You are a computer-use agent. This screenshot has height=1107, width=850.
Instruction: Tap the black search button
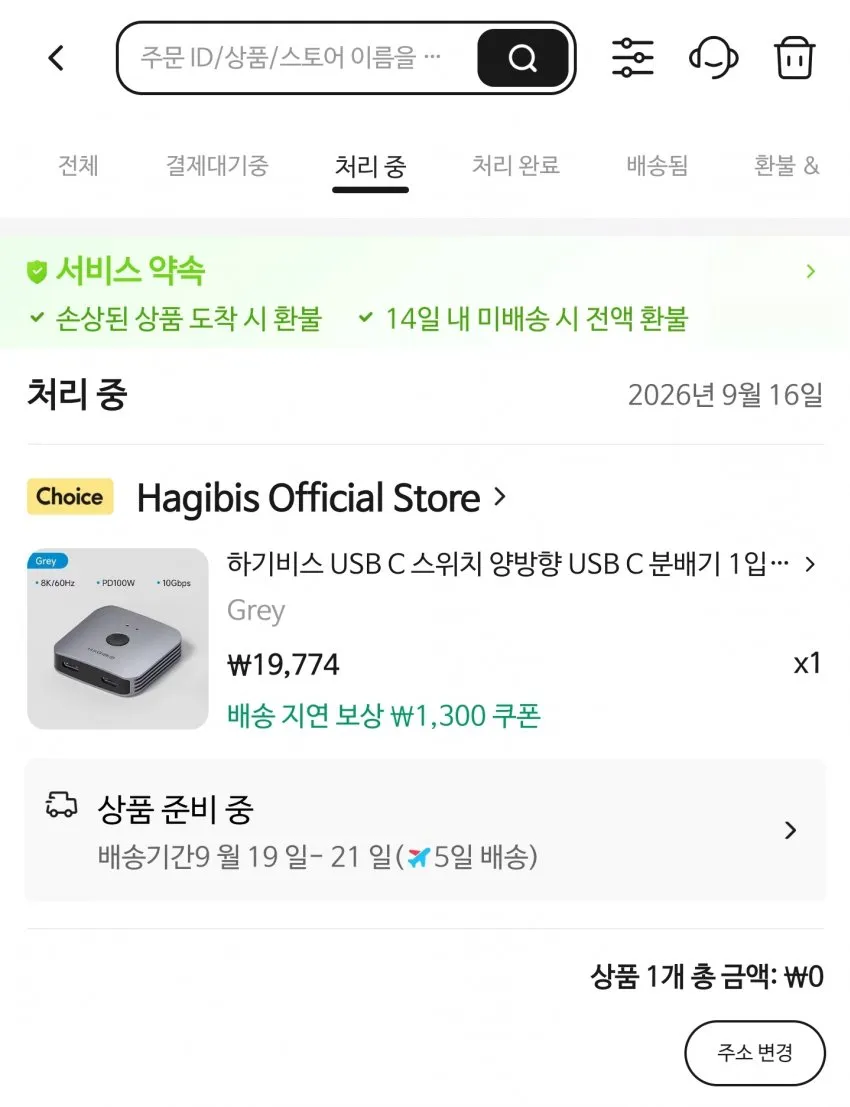coord(522,58)
